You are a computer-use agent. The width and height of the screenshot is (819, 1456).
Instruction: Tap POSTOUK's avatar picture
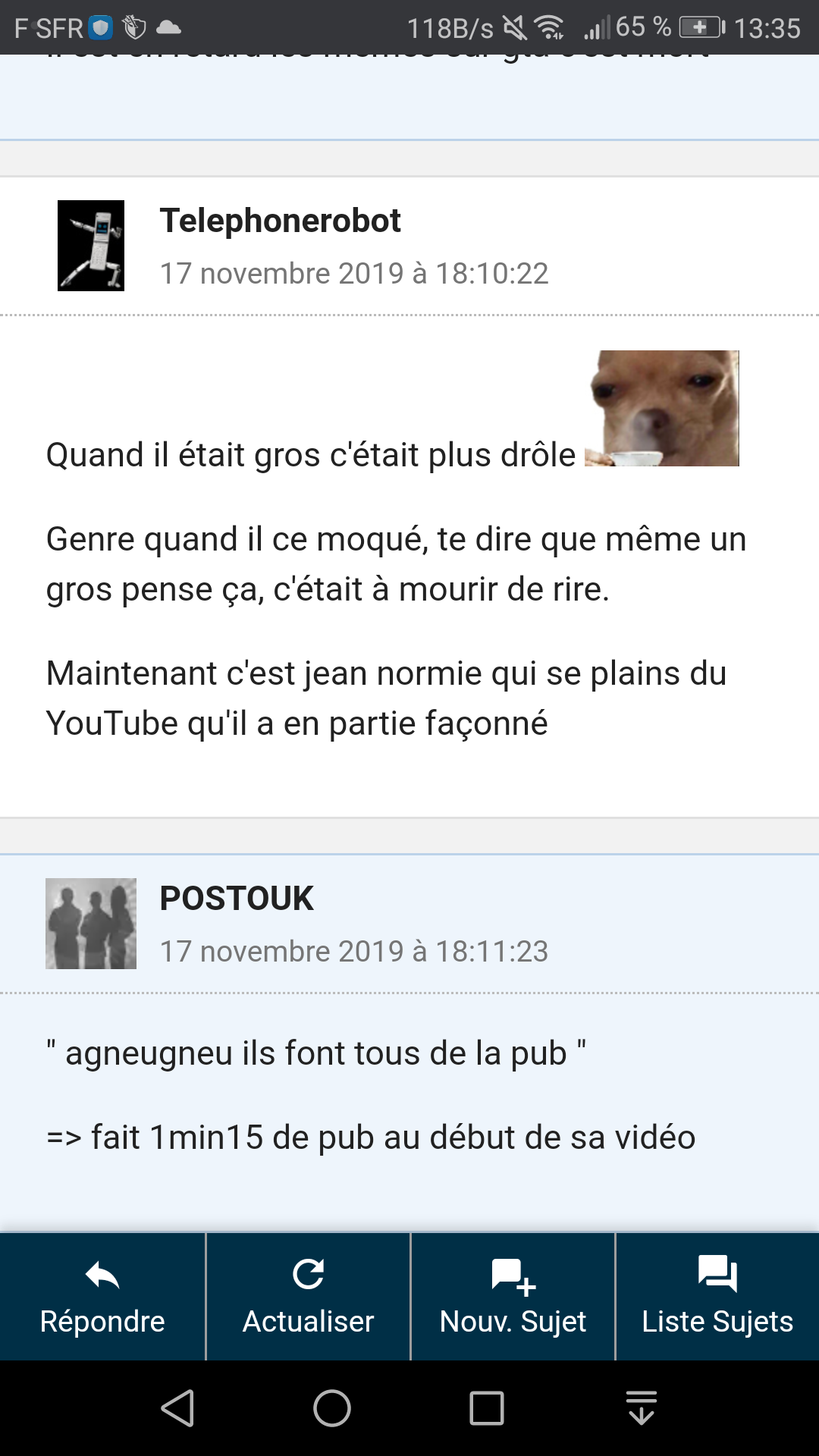[91, 924]
